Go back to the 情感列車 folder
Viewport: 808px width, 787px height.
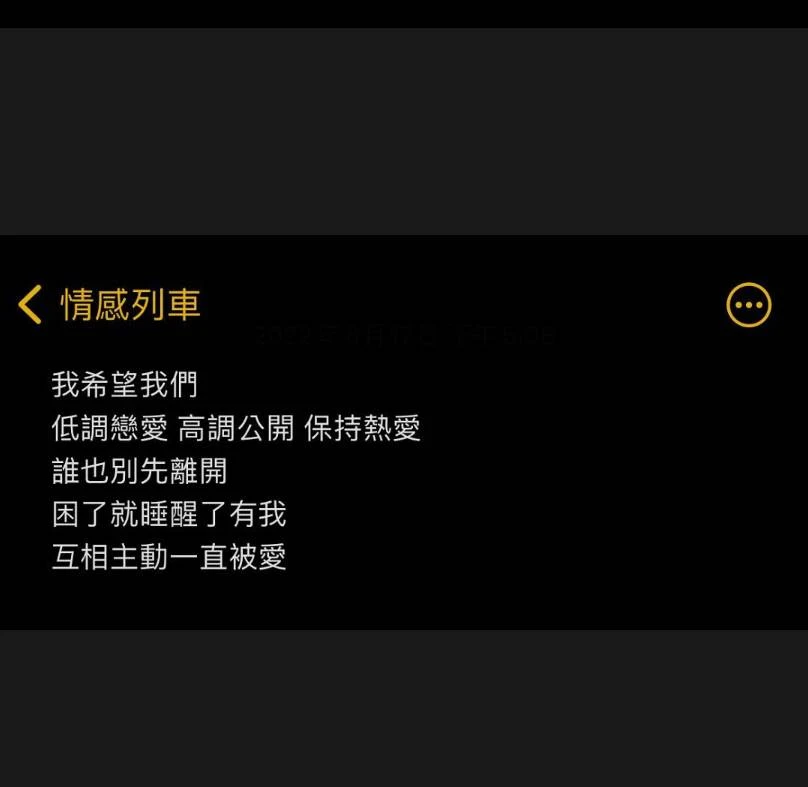click(108, 305)
